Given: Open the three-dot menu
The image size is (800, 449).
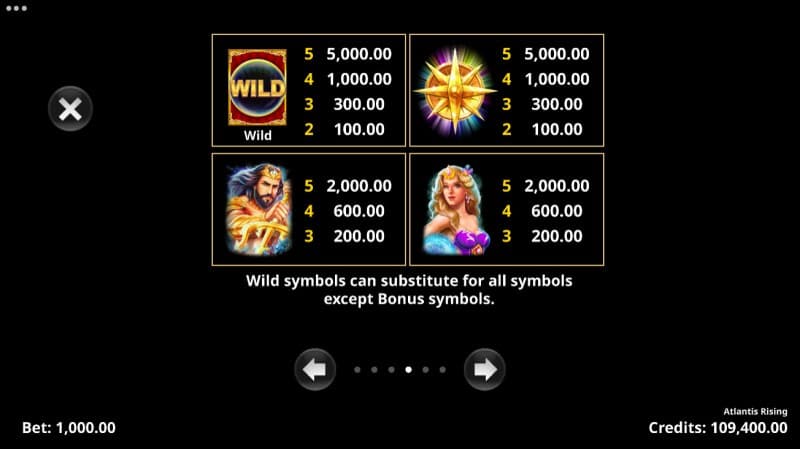Looking at the screenshot, I should tap(14, 7).
